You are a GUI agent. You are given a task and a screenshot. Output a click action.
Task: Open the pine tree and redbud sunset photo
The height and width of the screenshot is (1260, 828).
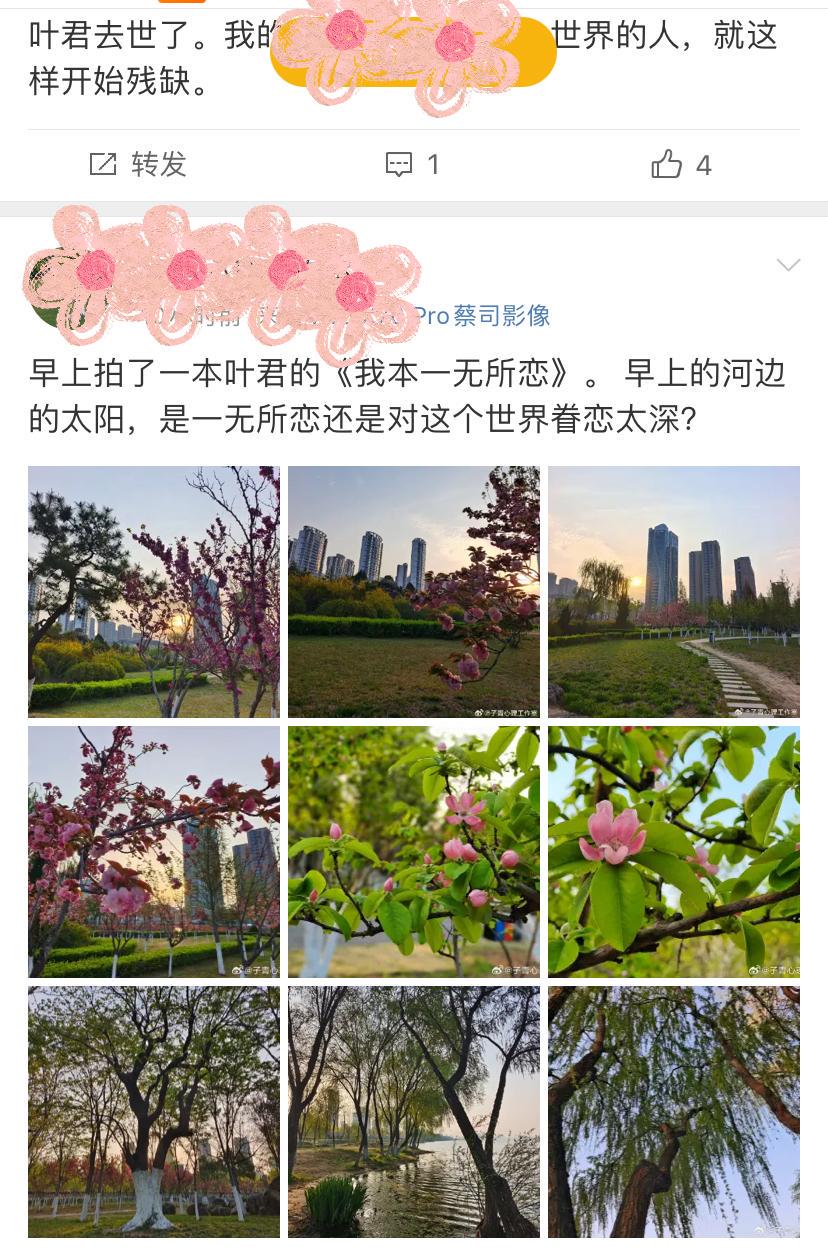pos(154,592)
